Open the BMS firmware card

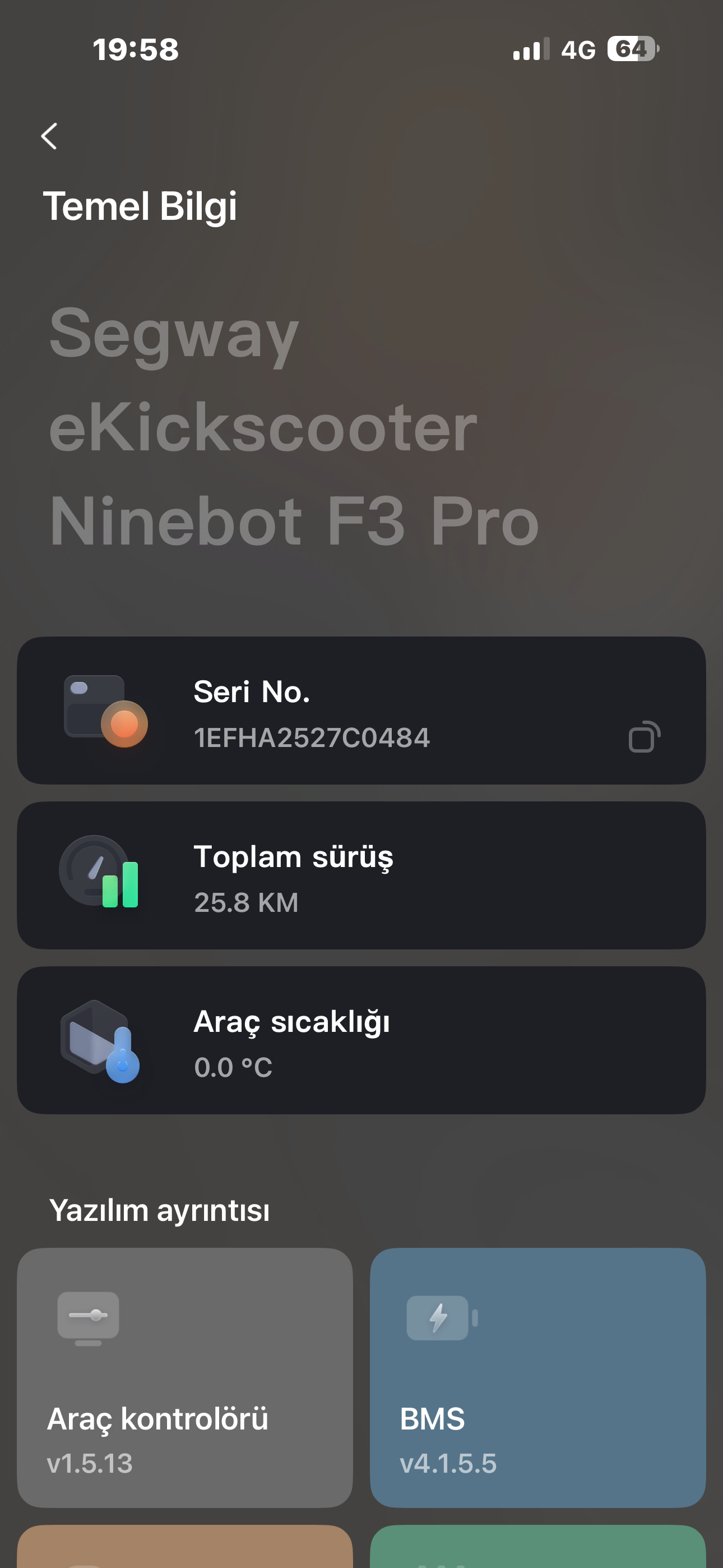(537, 1377)
